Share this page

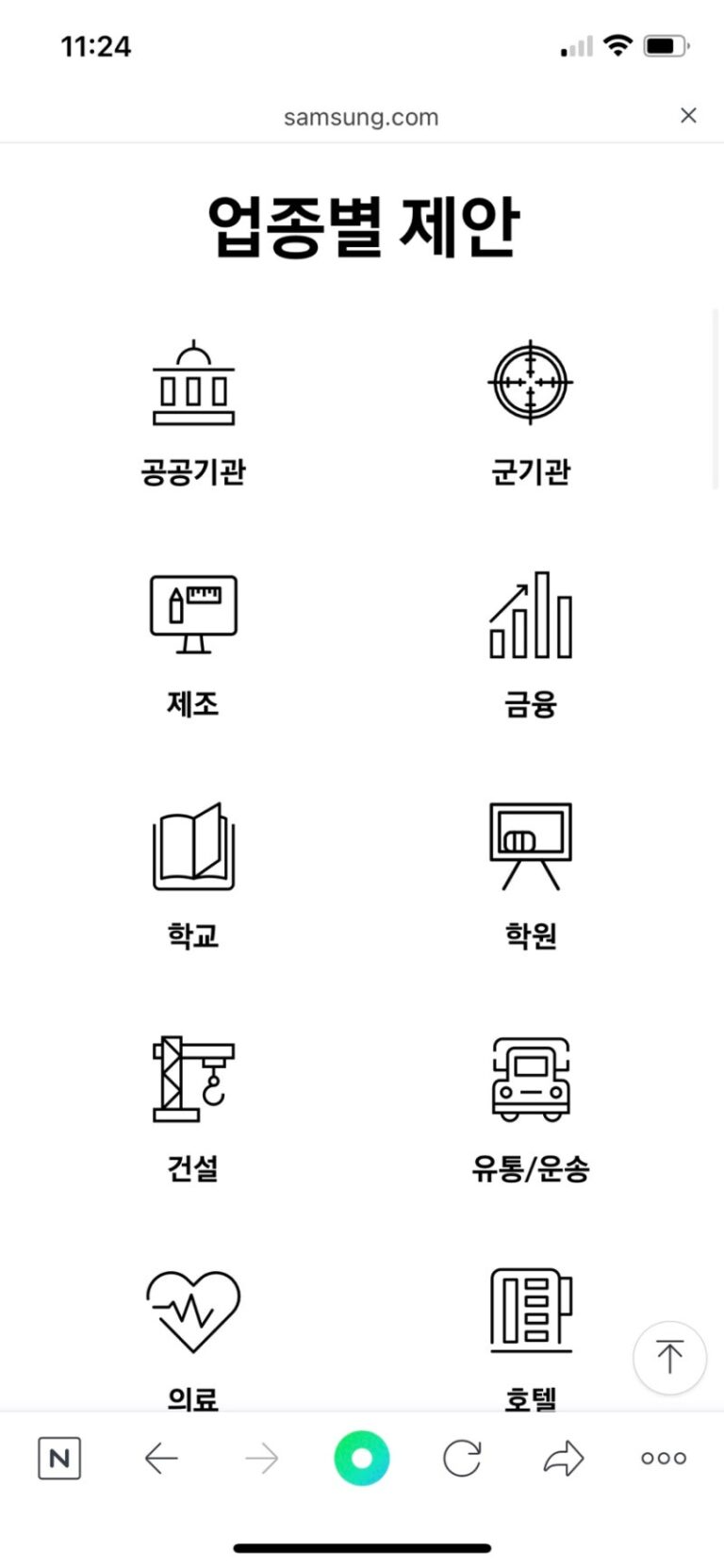click(x=564, y=1459)
